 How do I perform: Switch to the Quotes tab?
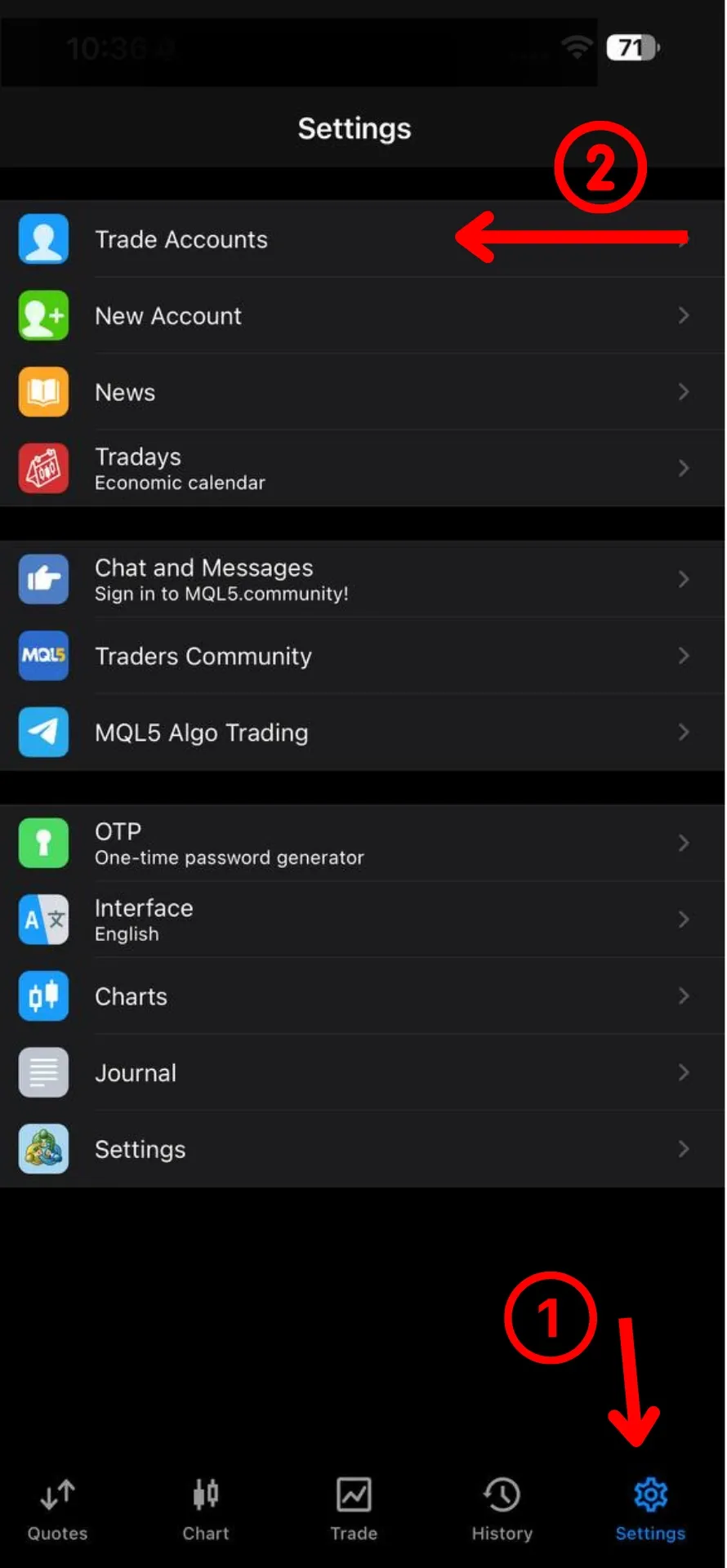(x=57, y=1510)
